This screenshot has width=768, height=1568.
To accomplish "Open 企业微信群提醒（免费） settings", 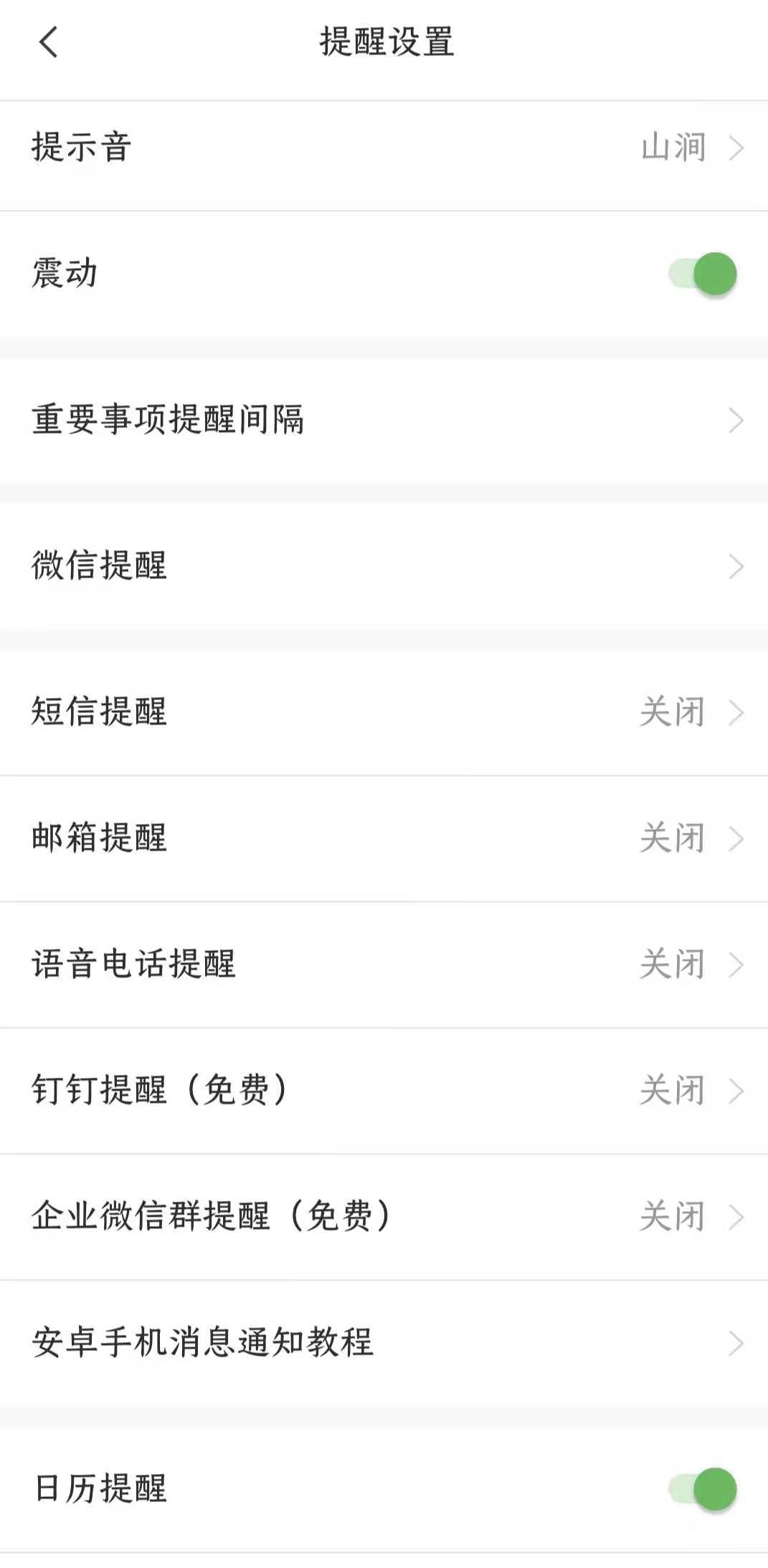I will click(x=384, y=1217).
